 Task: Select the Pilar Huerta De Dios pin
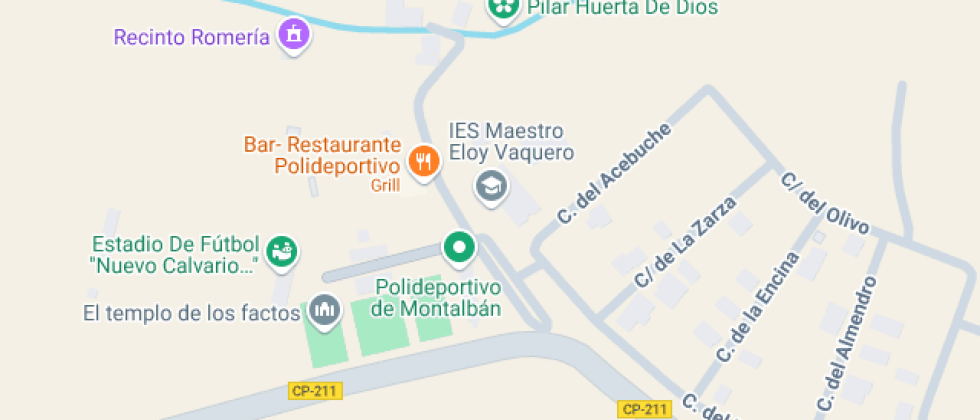[x=503, y=9]
